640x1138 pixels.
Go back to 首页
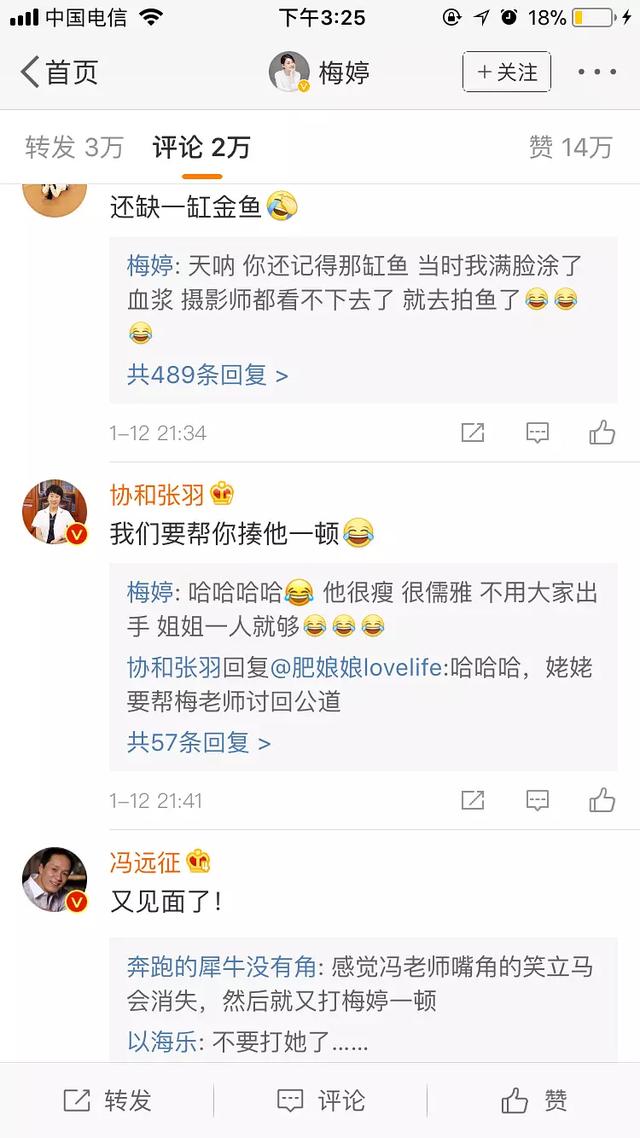60,72
